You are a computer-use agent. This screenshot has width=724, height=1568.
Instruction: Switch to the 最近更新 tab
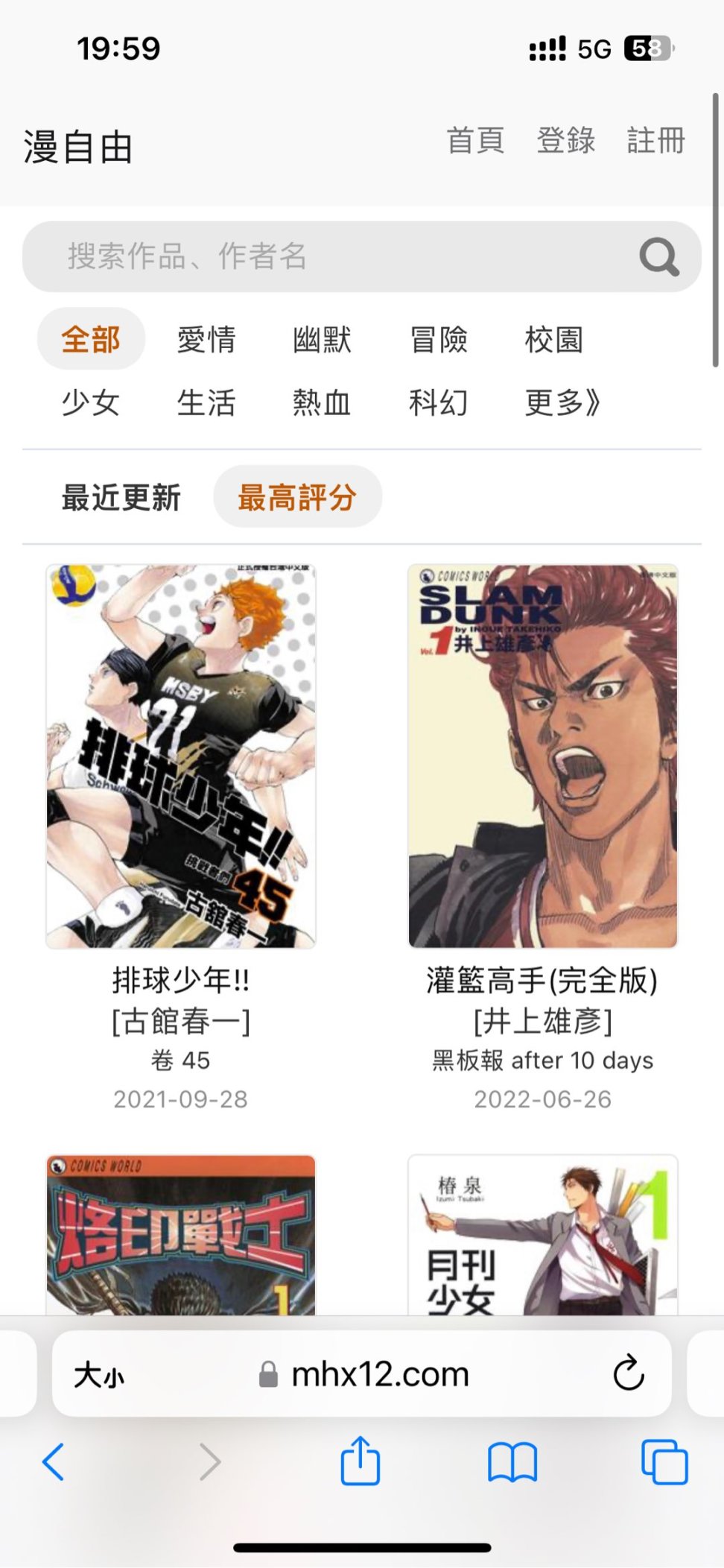pyautogui.click(x=121, y=497)
